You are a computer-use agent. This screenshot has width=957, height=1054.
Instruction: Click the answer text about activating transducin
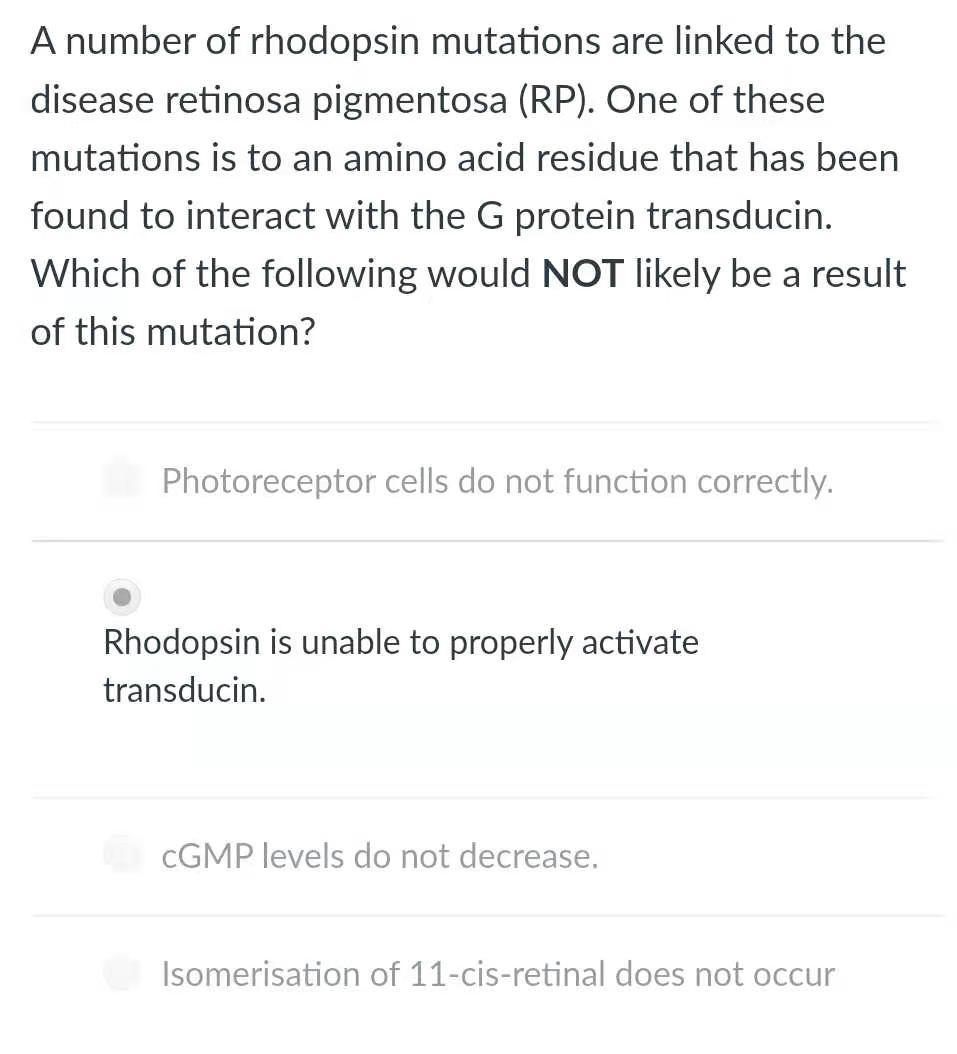(x=400, y=642)
